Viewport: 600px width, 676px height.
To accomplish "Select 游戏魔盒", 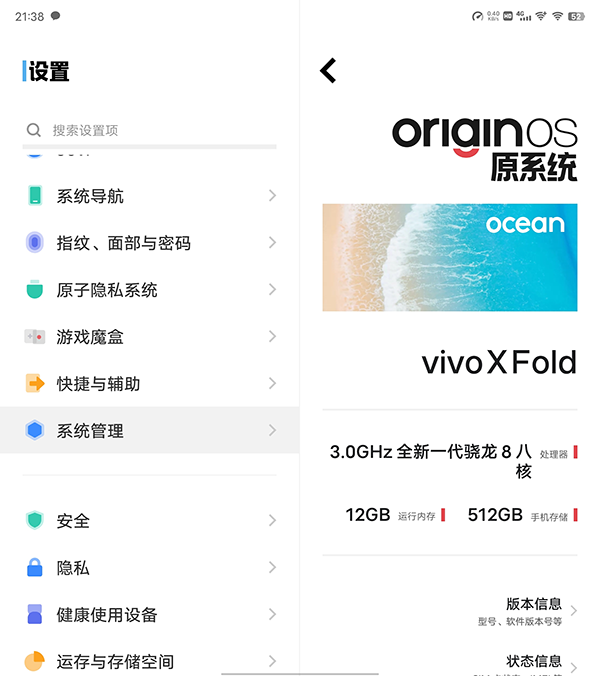I will [x=150, y=337].
